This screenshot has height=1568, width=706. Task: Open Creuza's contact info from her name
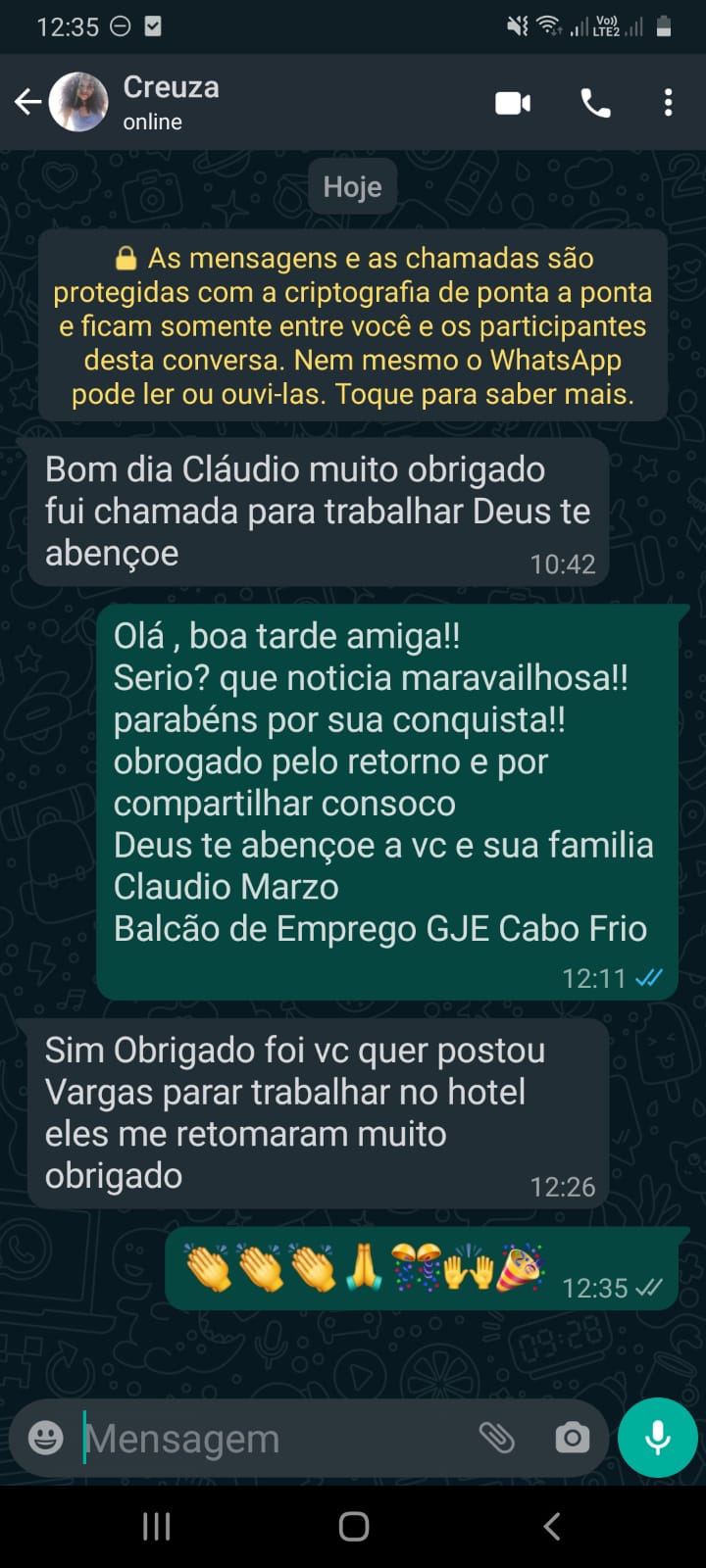click(171, 88)
